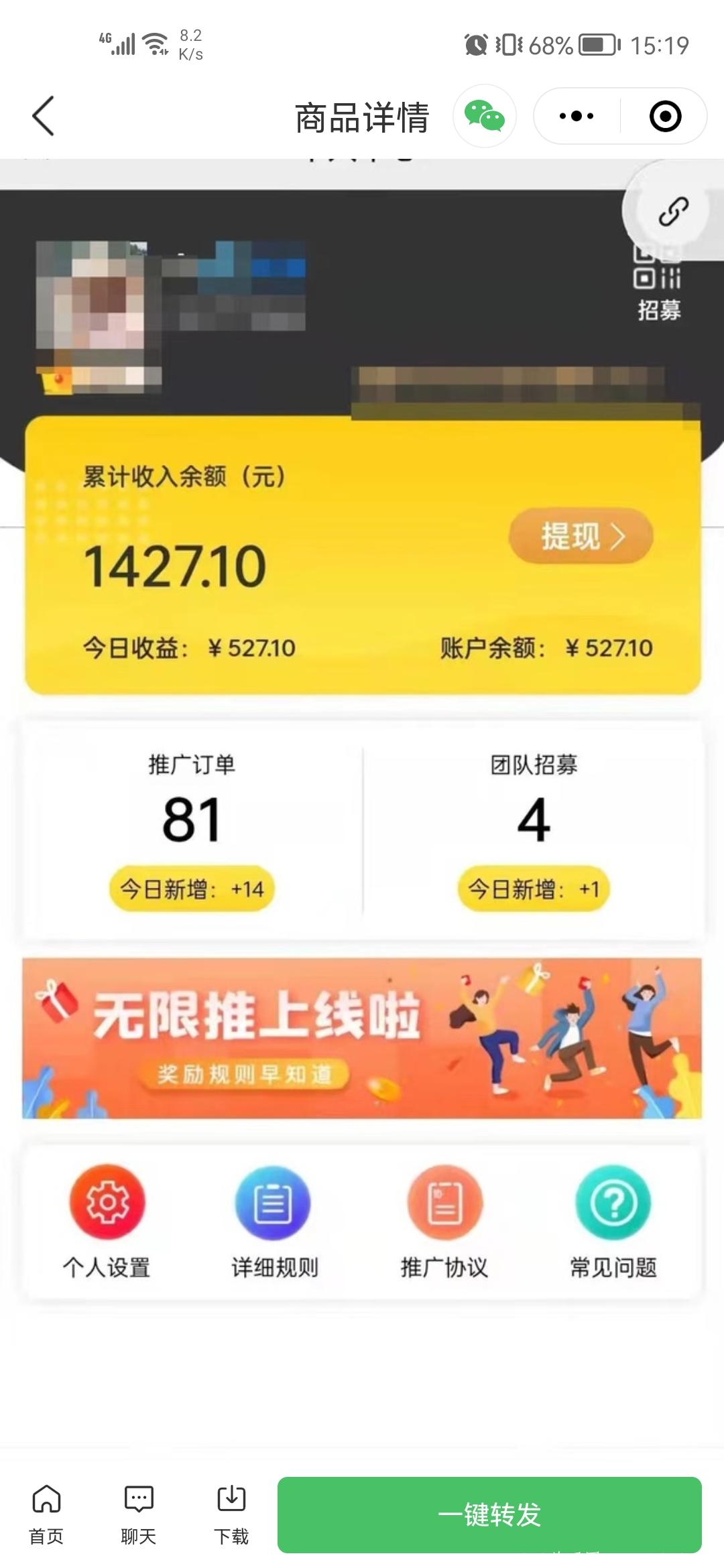Open the WeChat floating icon beside title
This screenshot has height=1568, width=724.
click(485, 116)
